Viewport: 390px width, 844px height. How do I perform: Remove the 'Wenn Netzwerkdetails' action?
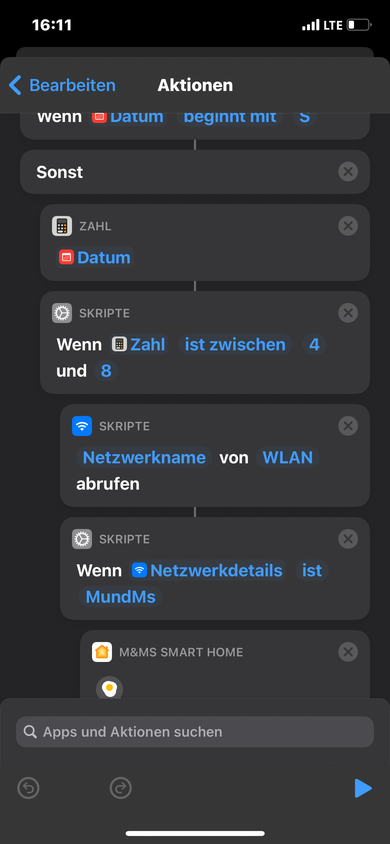(x=348, y=539)
